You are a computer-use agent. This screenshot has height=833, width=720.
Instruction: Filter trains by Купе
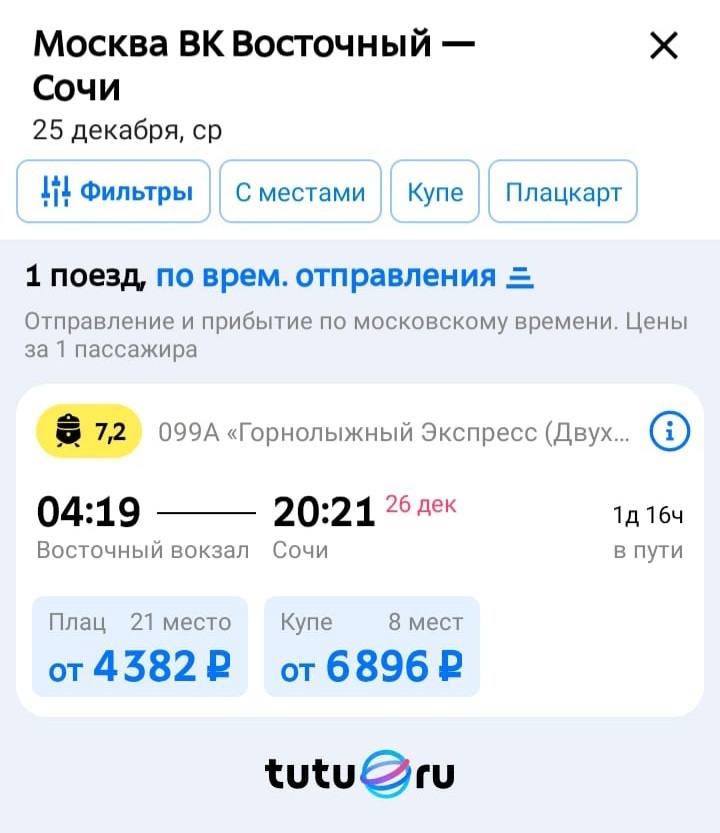435,191
